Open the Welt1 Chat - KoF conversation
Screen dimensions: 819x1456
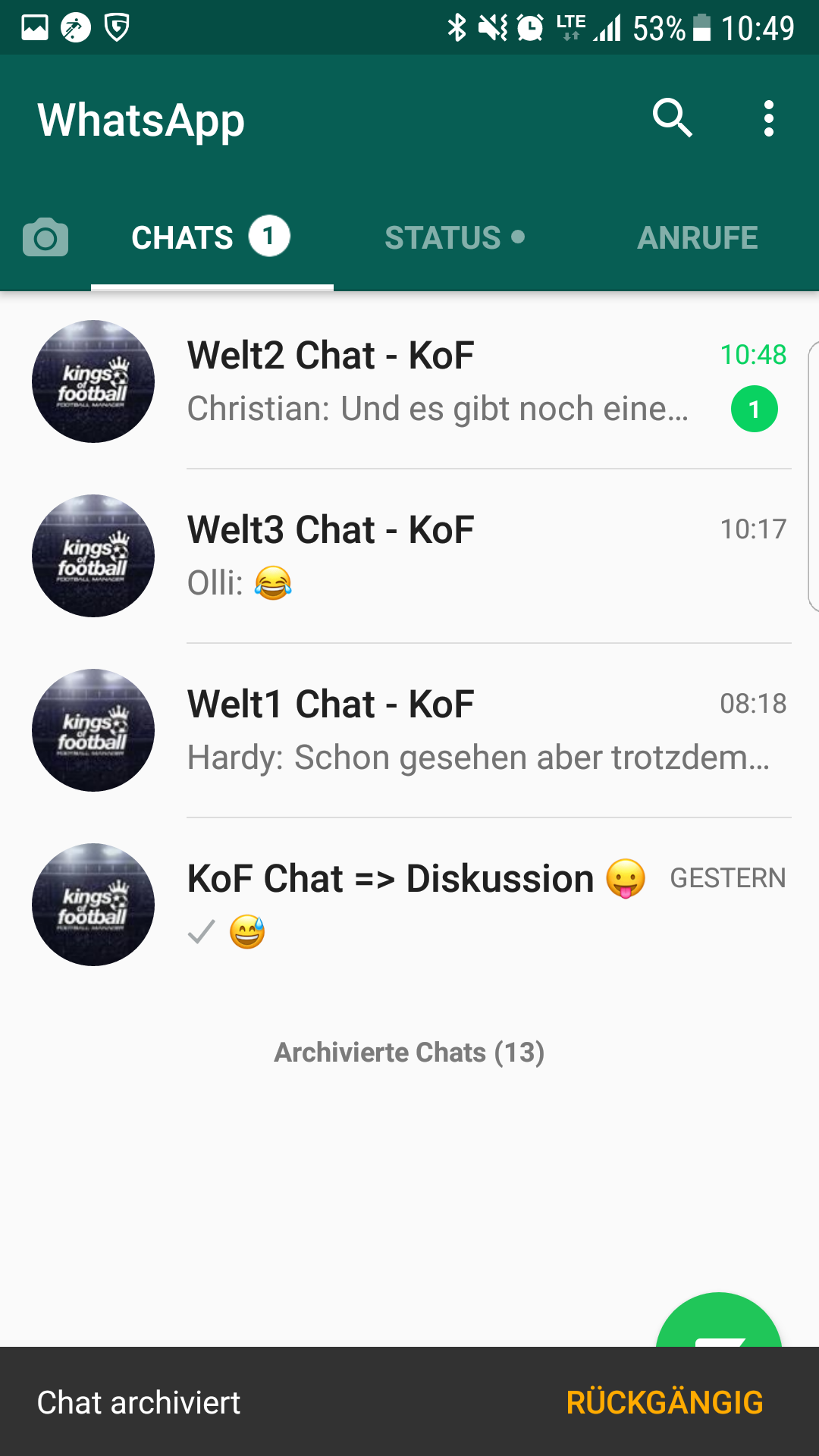(409, 730)
